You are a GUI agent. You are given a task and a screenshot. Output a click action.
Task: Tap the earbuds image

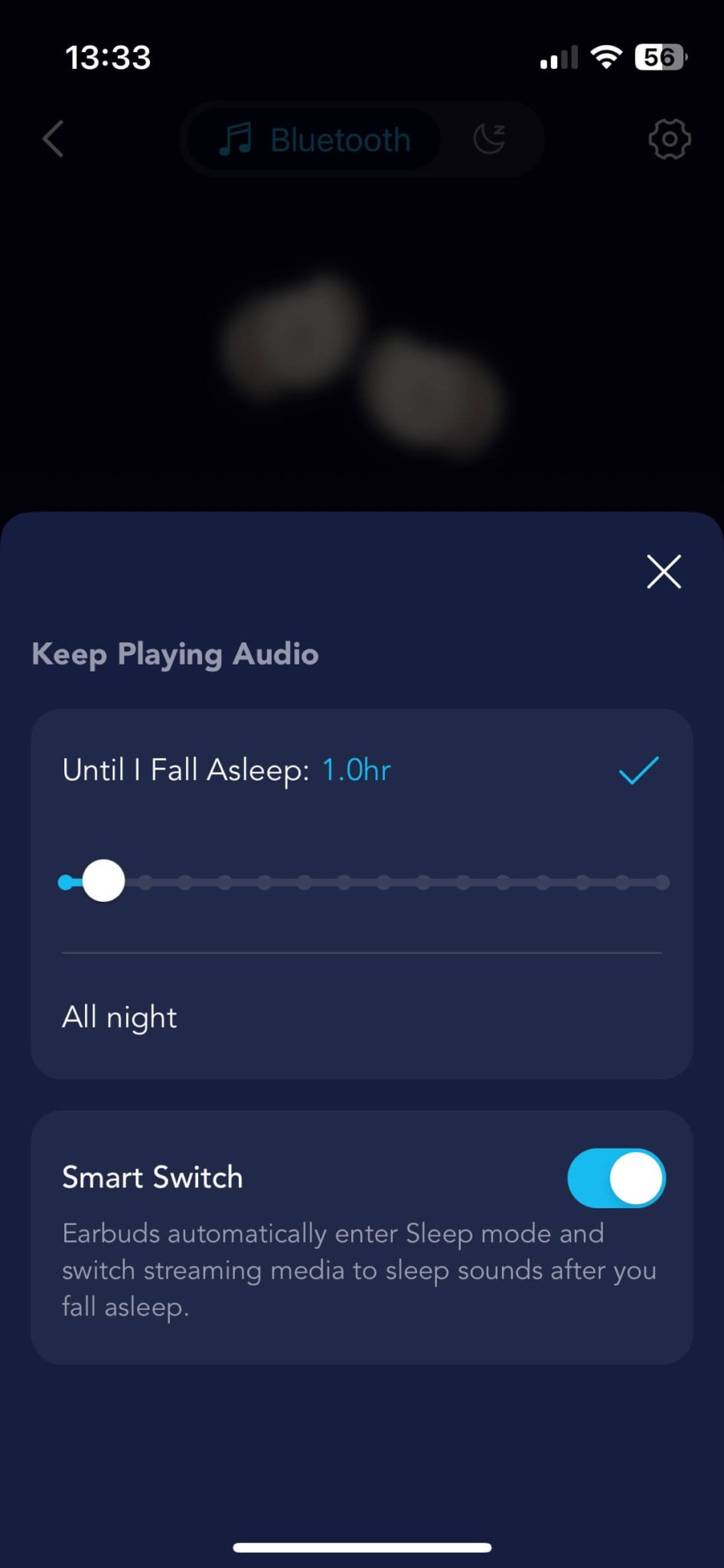[360, 367]
